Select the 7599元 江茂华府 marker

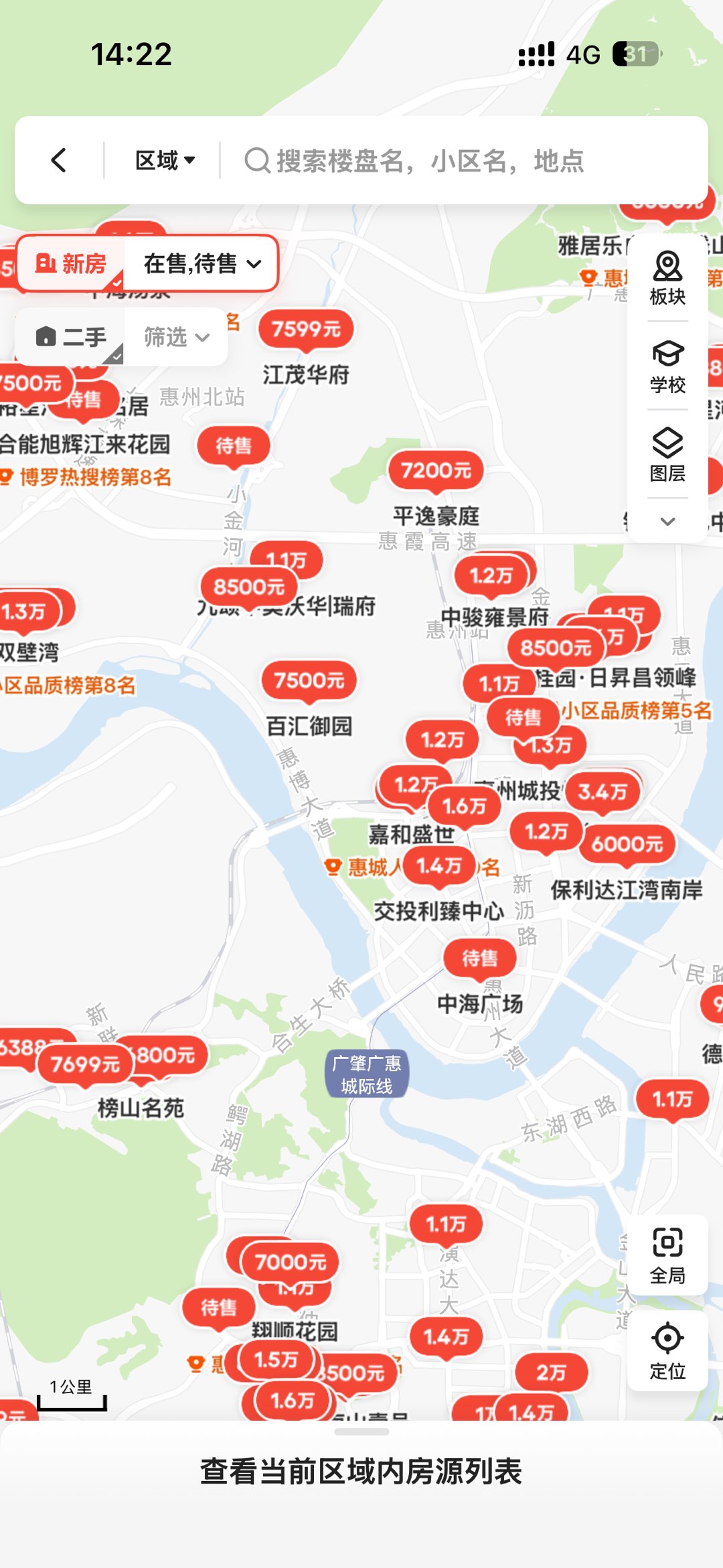[x=306, y=329]
